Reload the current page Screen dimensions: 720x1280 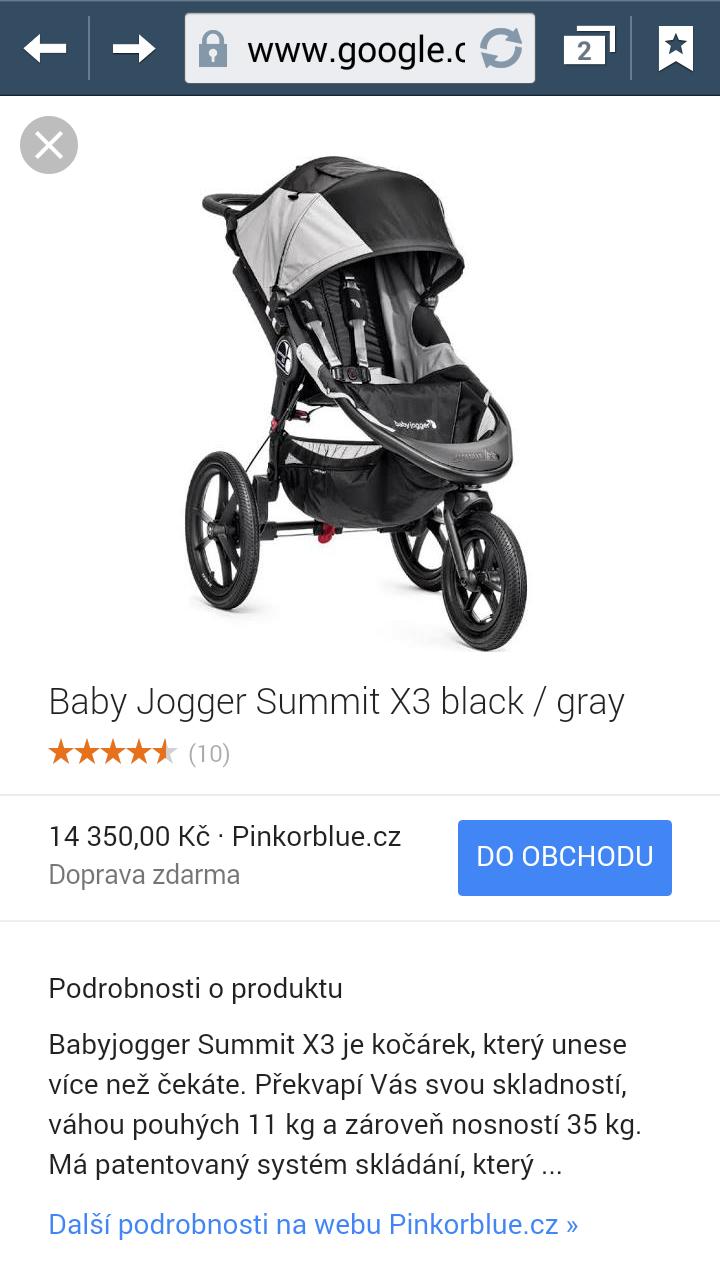(500, 48)
